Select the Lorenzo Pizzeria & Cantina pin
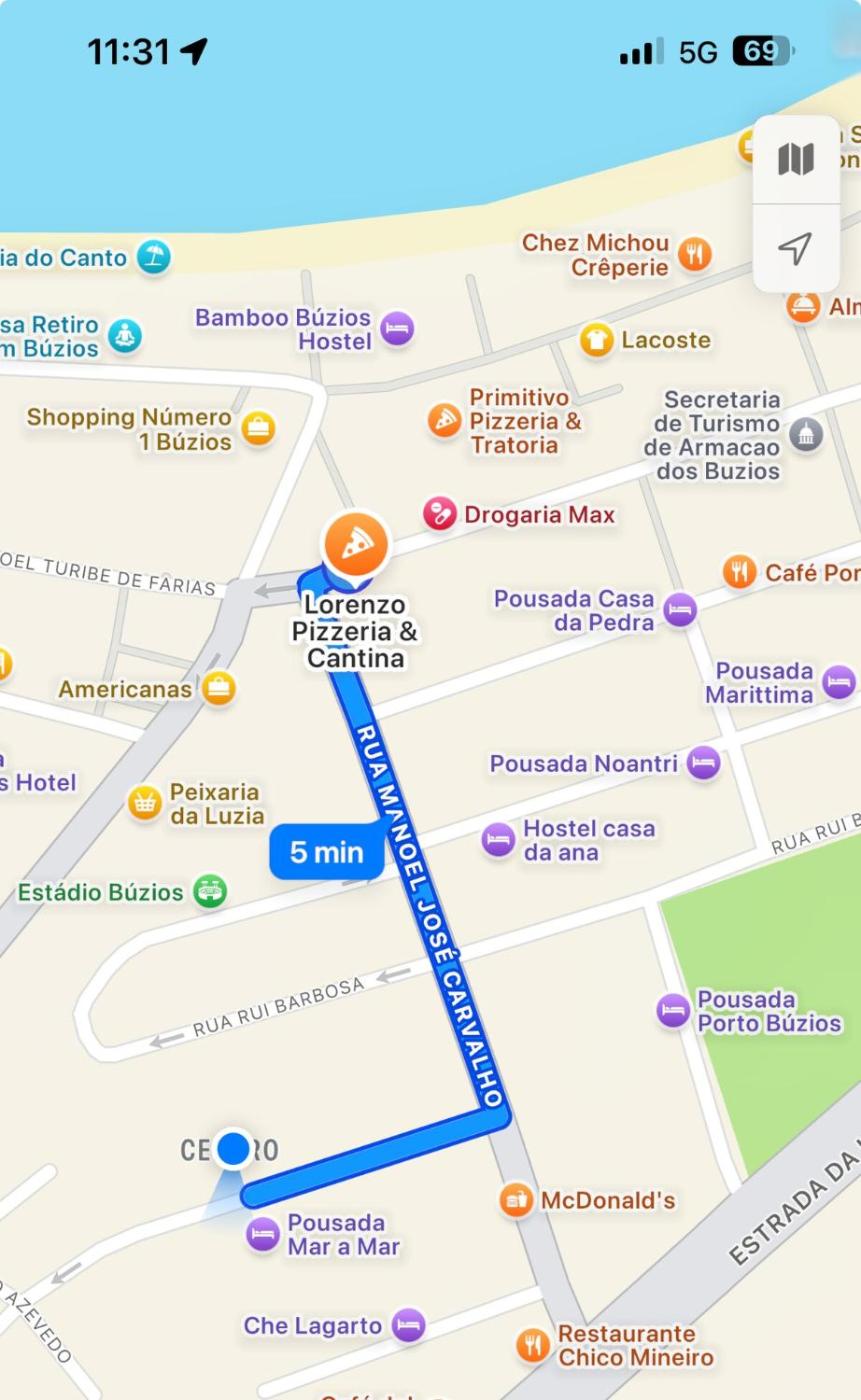This screenshot has width=861, height=1400. [355, 545]
